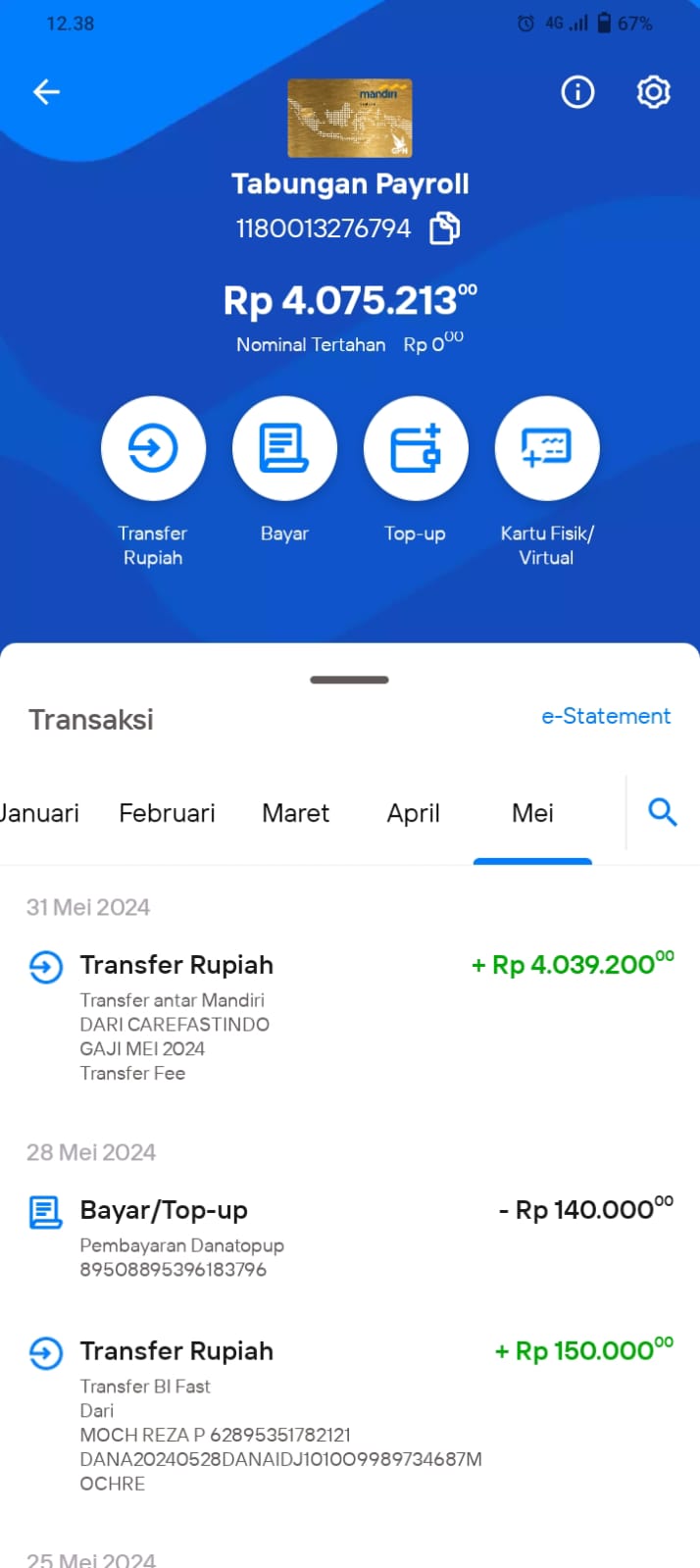Open the Bayar payment option

(x=284, y=448)
